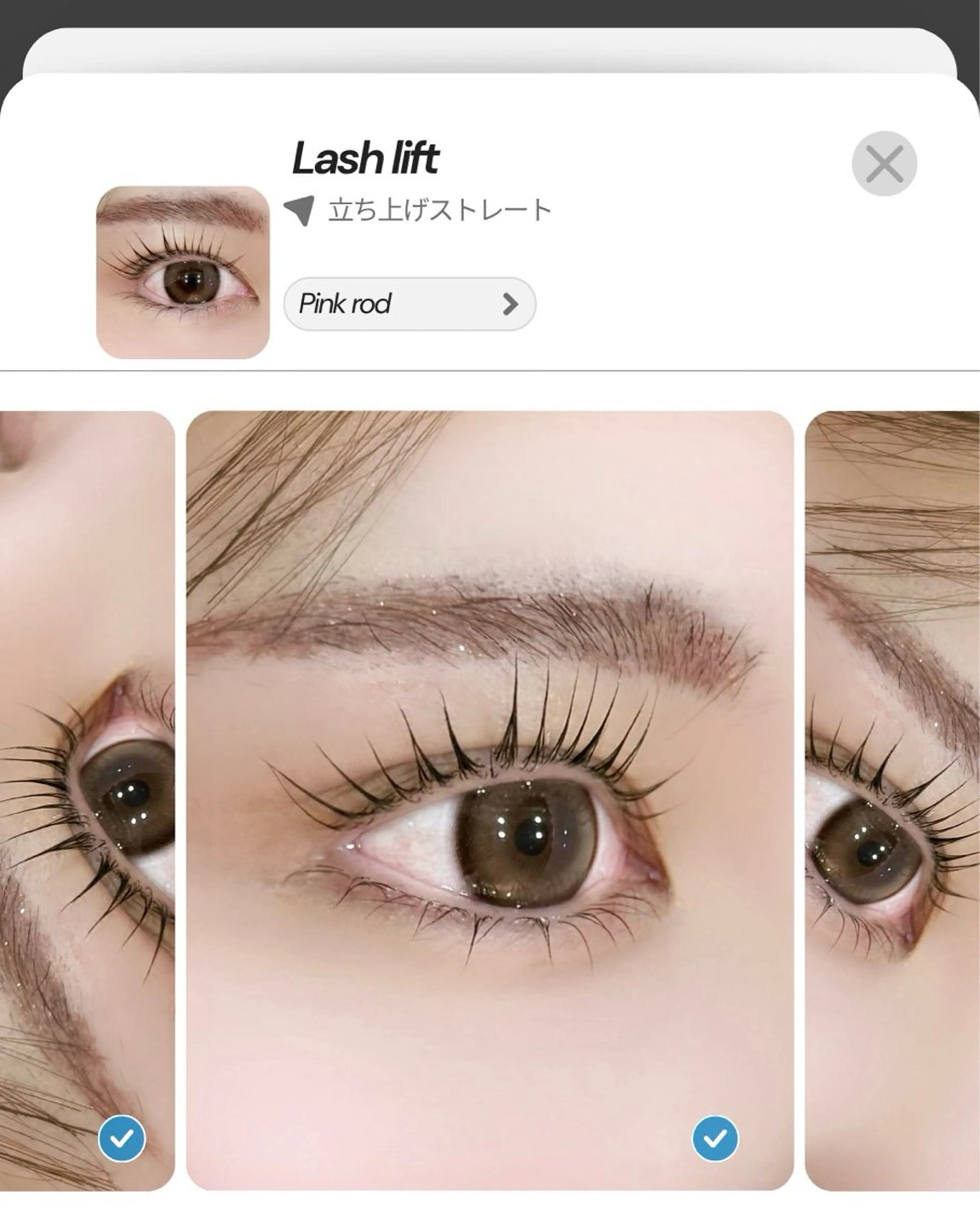Toggle the checkmark on the center photo
The height and width of the screenshot is (1225, 980).
coord(715,1138)
